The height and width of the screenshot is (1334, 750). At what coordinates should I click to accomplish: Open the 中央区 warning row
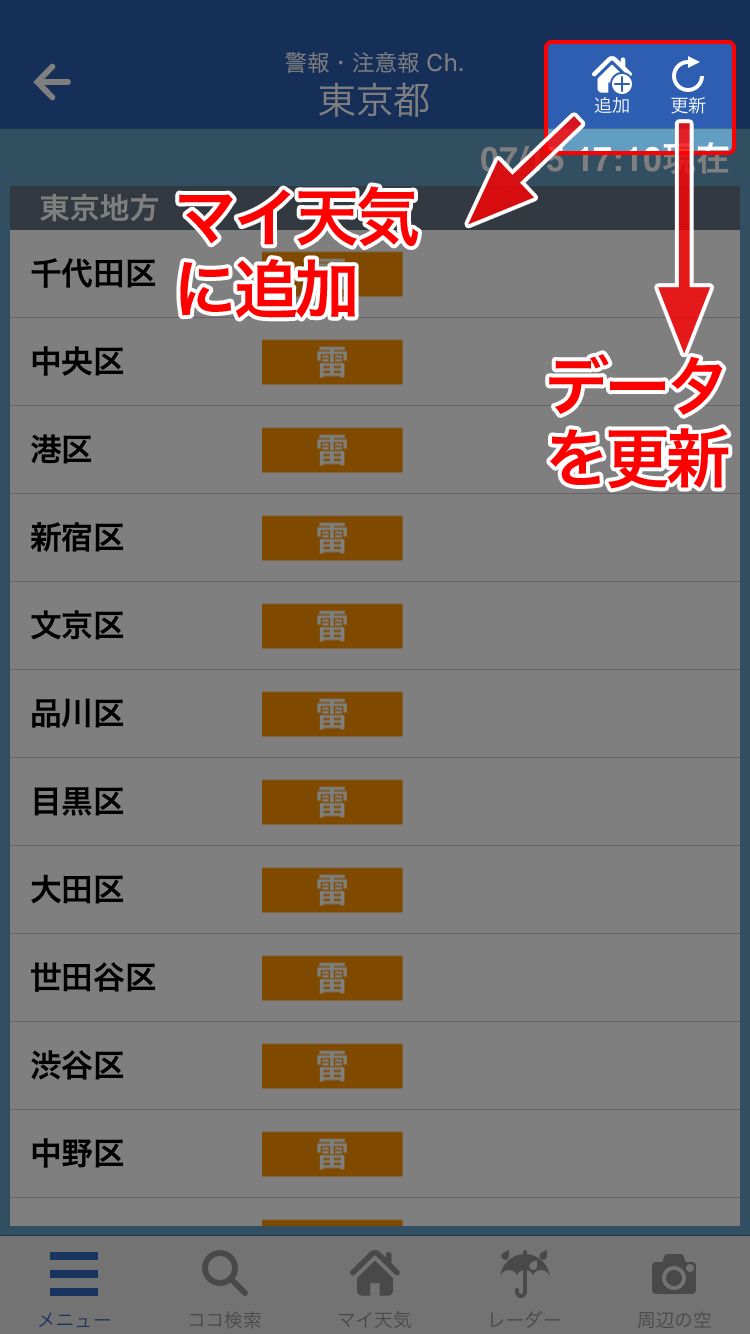pyautogui.click(x=375, y=362)
